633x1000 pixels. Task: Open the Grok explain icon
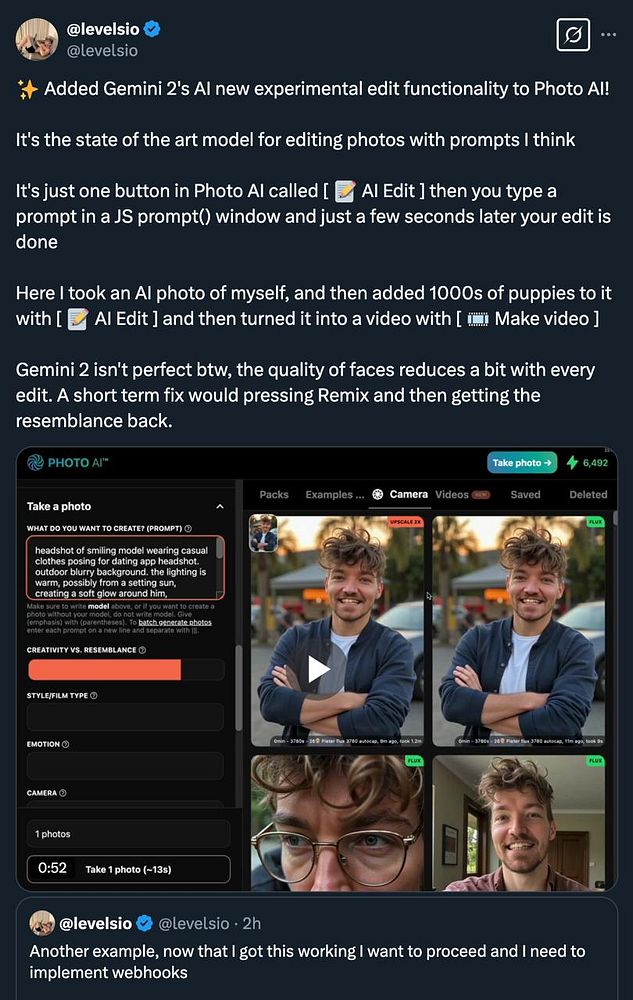pos(573,35)
